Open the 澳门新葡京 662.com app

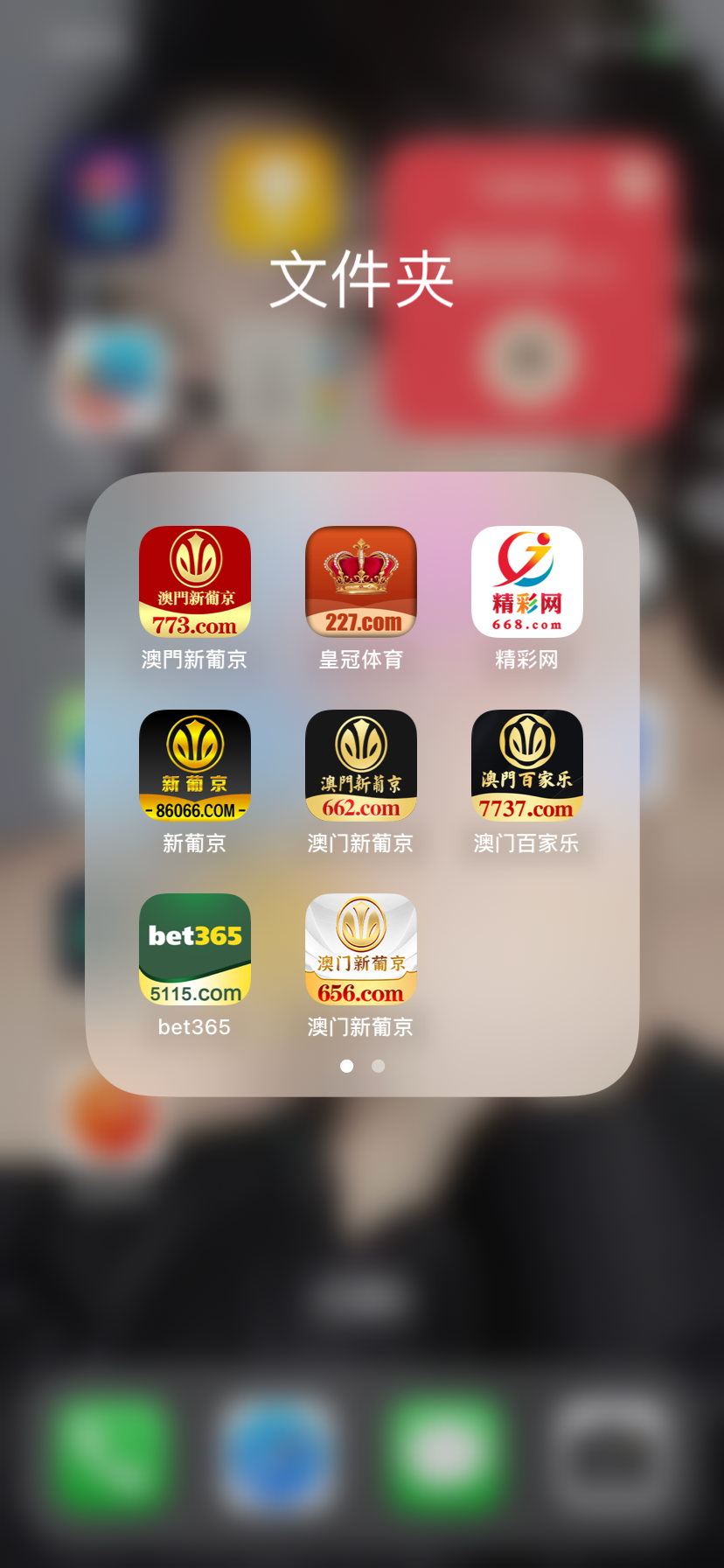361,766
